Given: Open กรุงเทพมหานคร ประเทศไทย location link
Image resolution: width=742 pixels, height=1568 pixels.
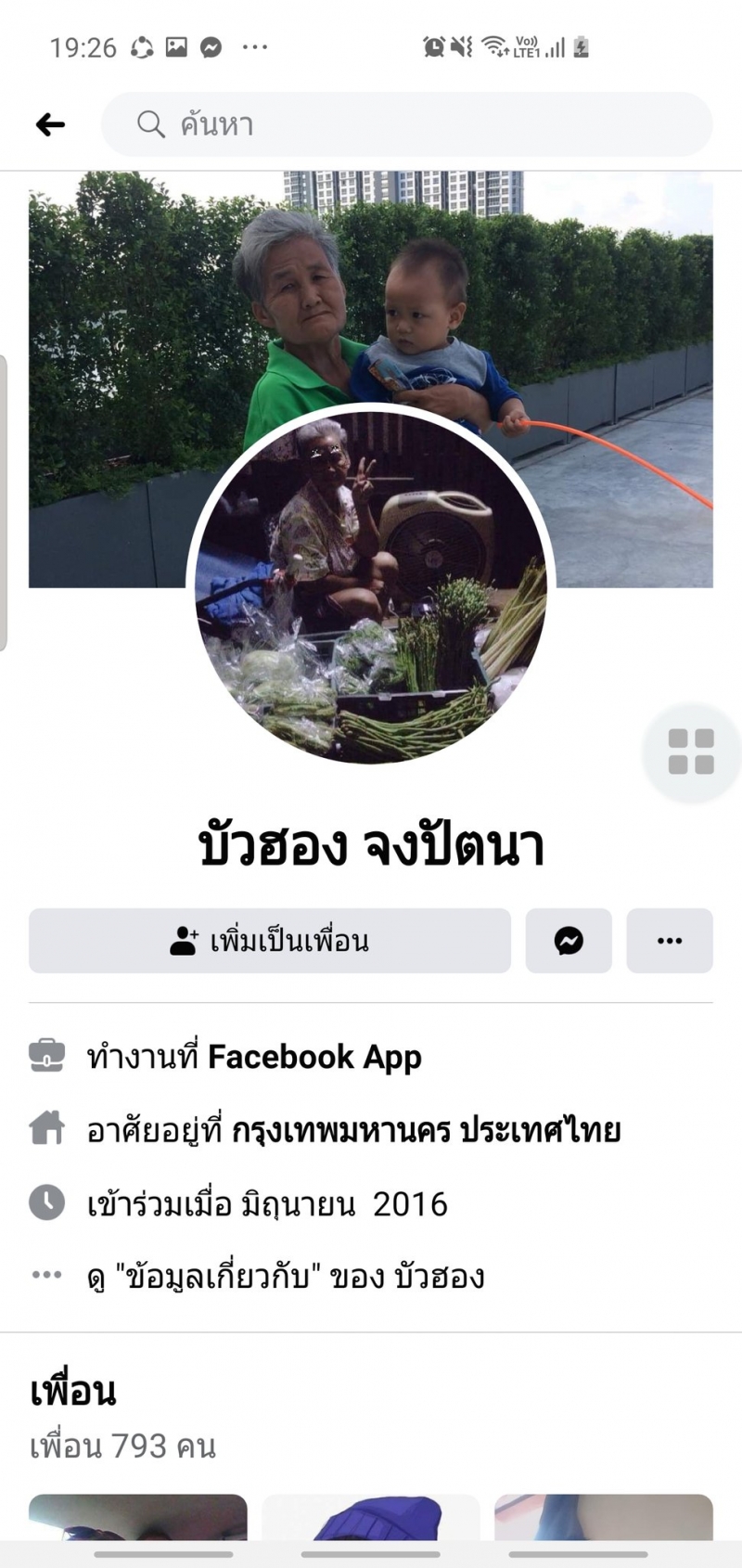Looking at the screenshot, I should [426, 1130].
